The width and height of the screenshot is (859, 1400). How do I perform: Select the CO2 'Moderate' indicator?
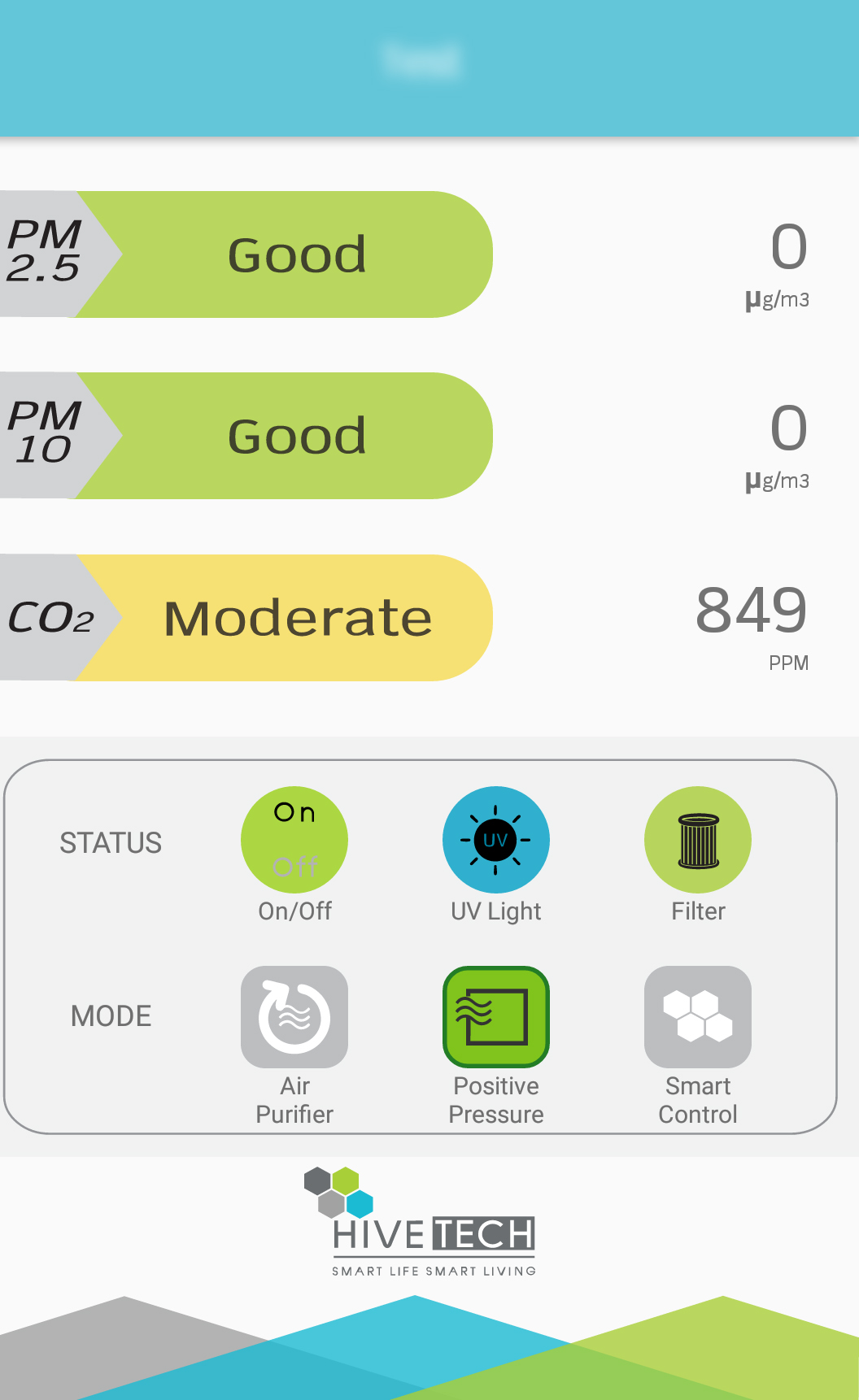point(297,616)
